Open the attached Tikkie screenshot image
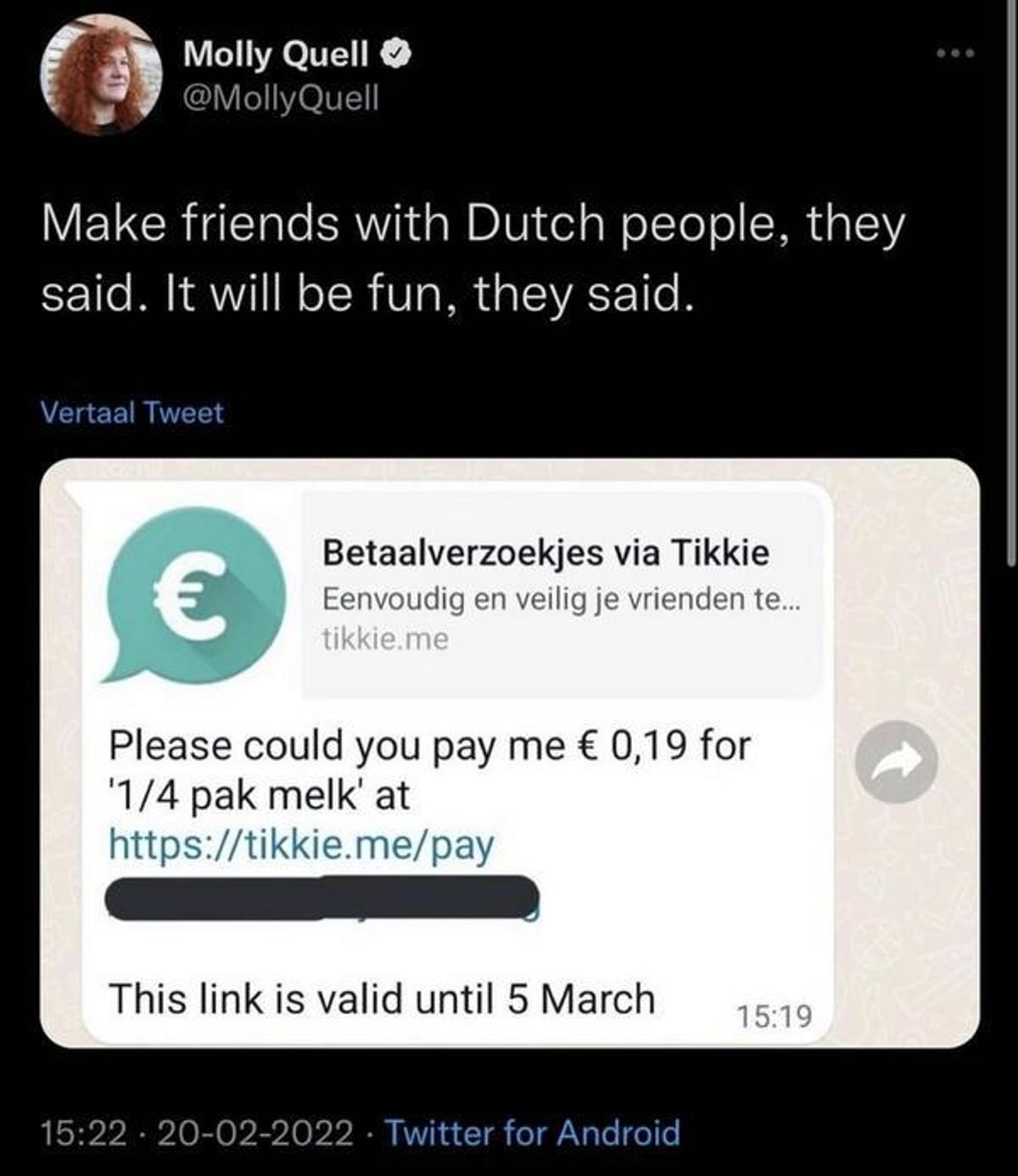The image size is (1018, 1176). coord(509,753)
